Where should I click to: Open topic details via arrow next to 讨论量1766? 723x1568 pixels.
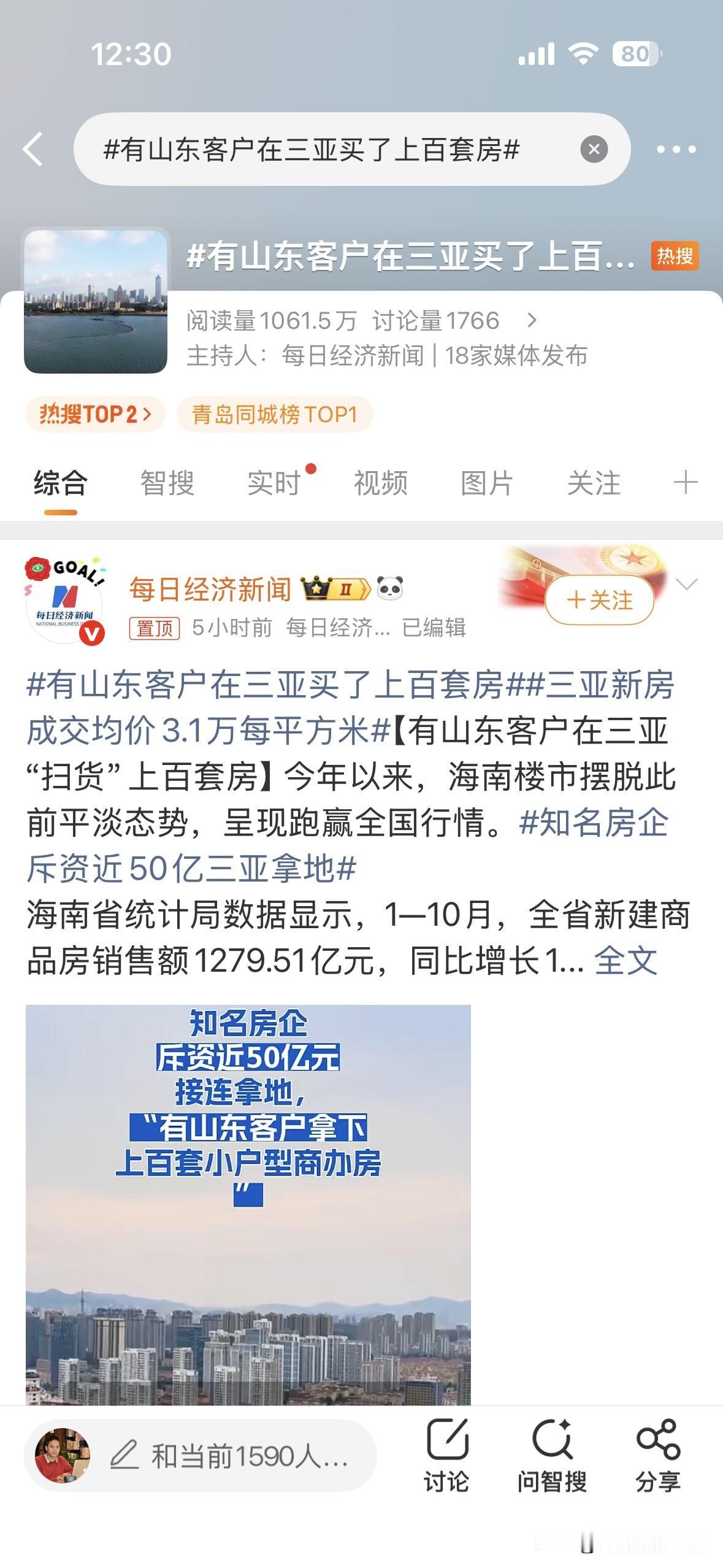[x=533, y=321]
